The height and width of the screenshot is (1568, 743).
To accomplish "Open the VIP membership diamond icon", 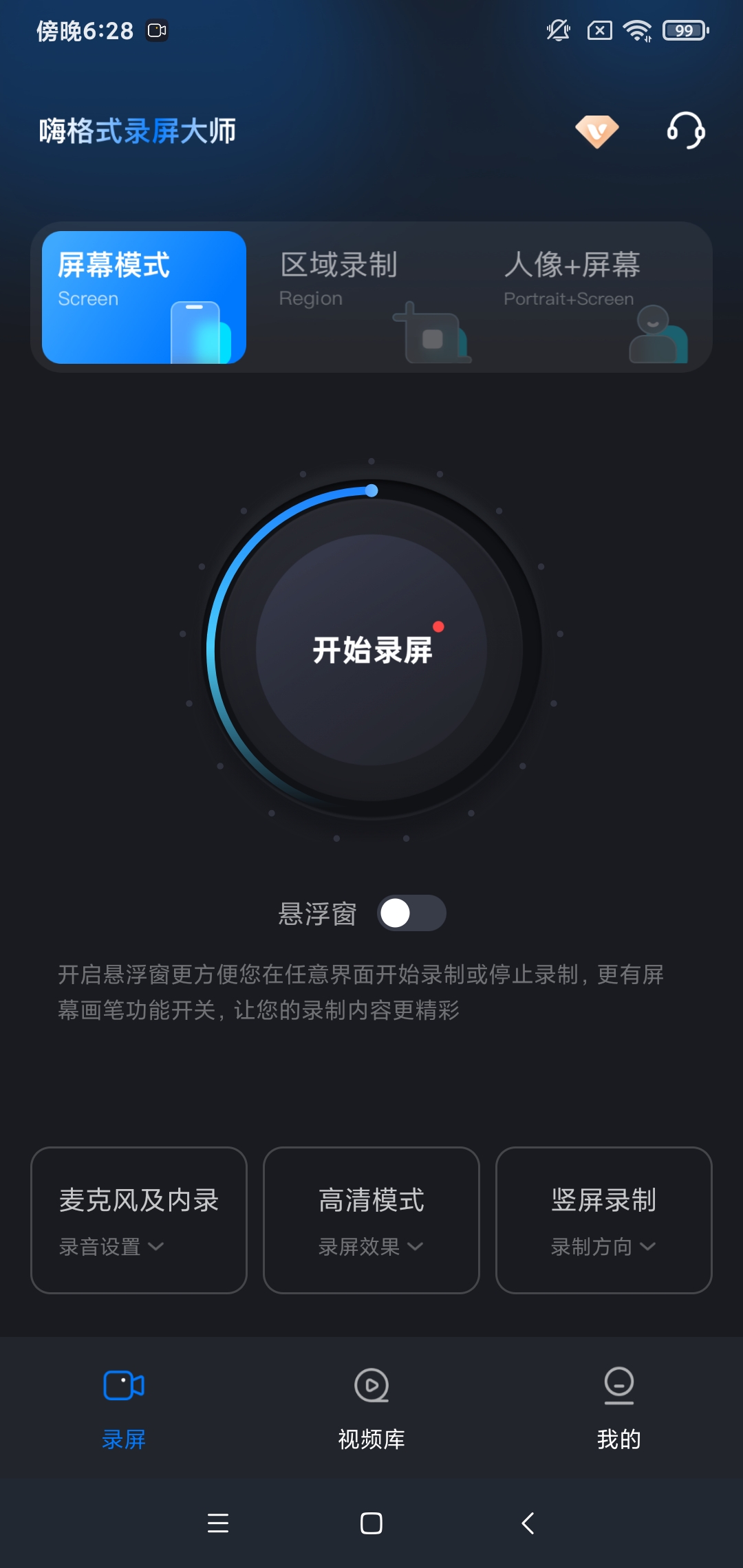I will point(596,132).
